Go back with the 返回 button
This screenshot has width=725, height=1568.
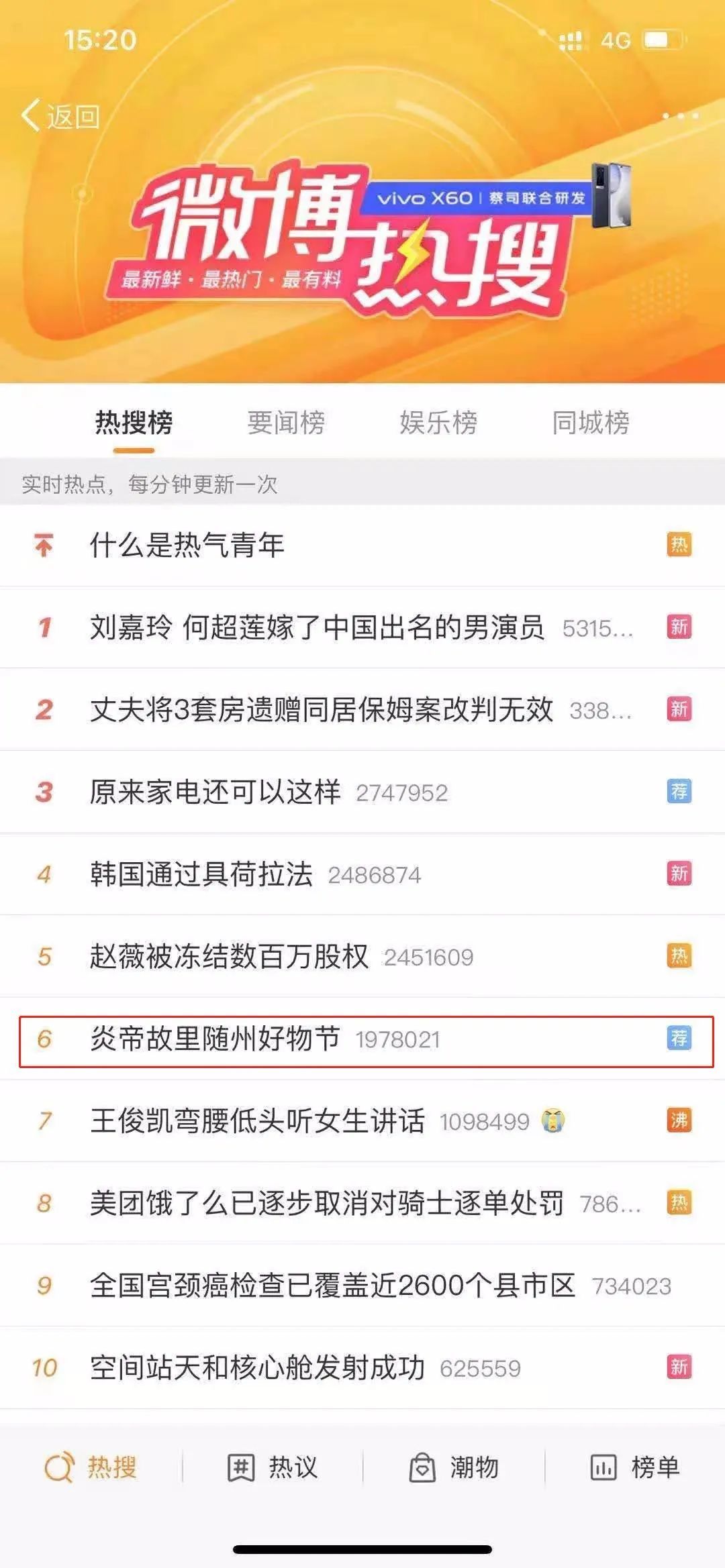pos(60,117)
